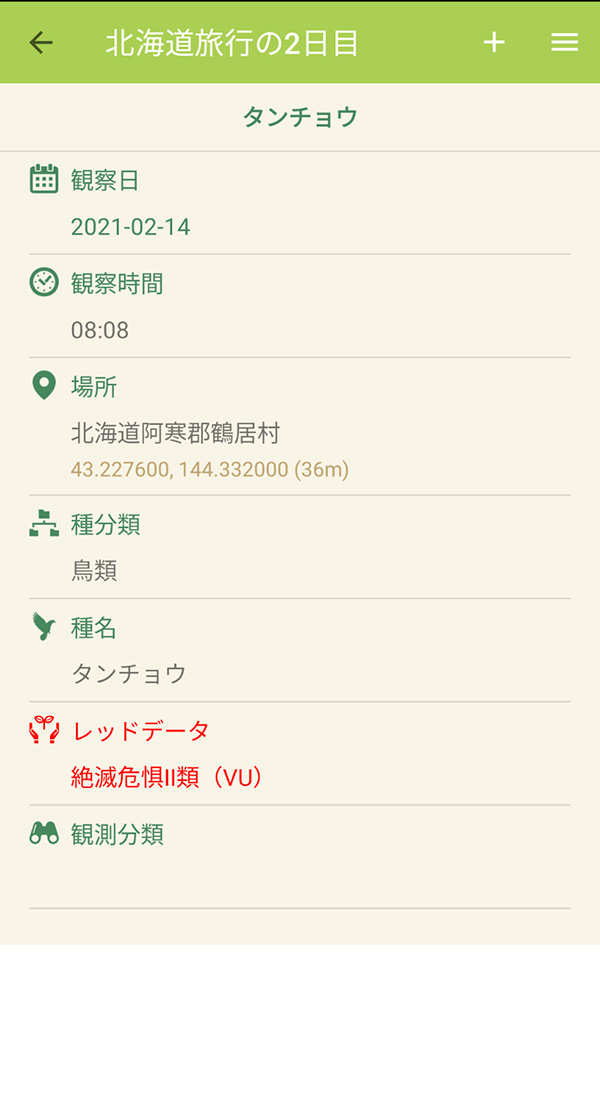Open the hamburger menu
This screenshot has height=1095, width=600.
[x=564, y=43]
